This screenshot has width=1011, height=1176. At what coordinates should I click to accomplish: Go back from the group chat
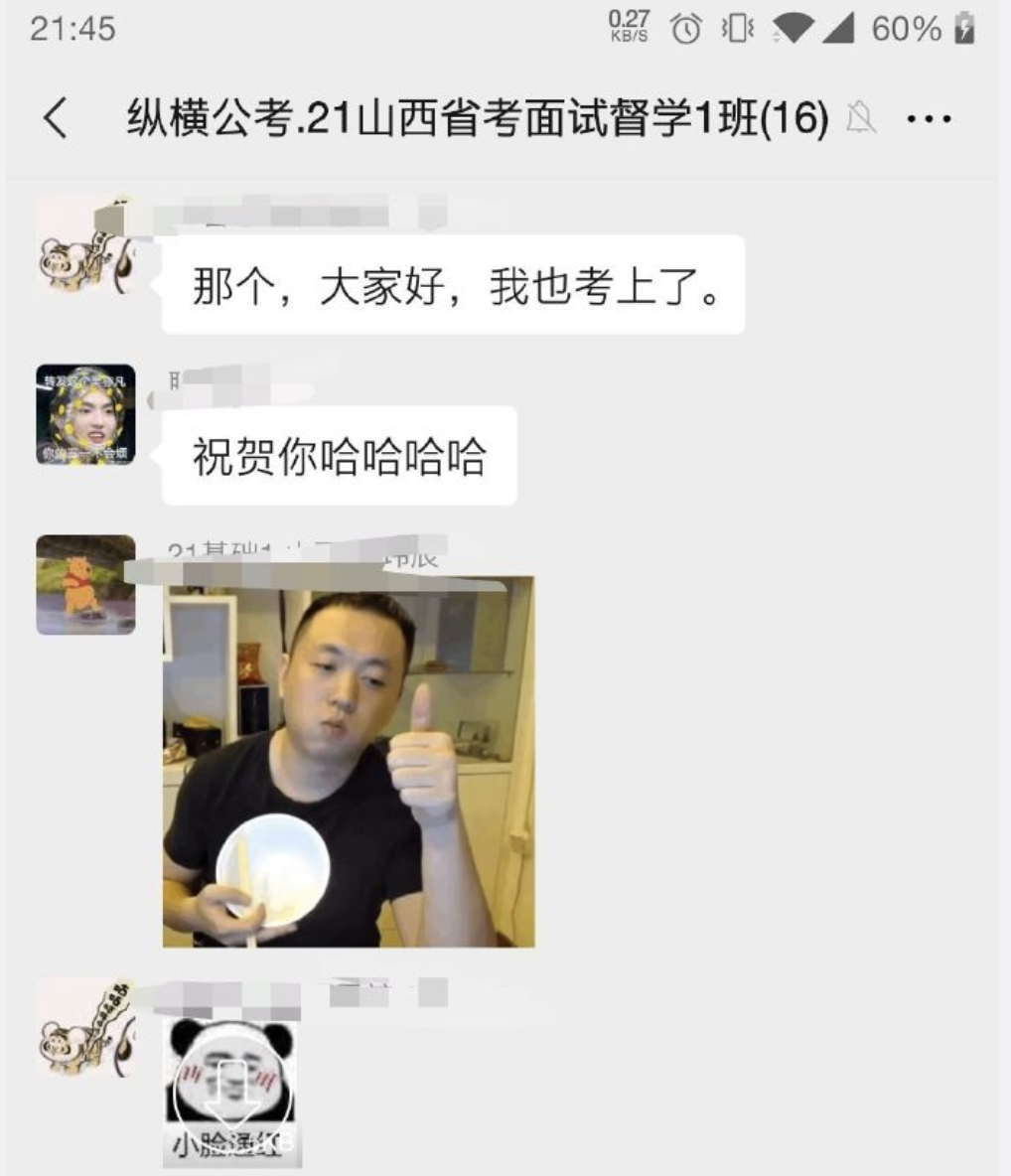[56, 119]
